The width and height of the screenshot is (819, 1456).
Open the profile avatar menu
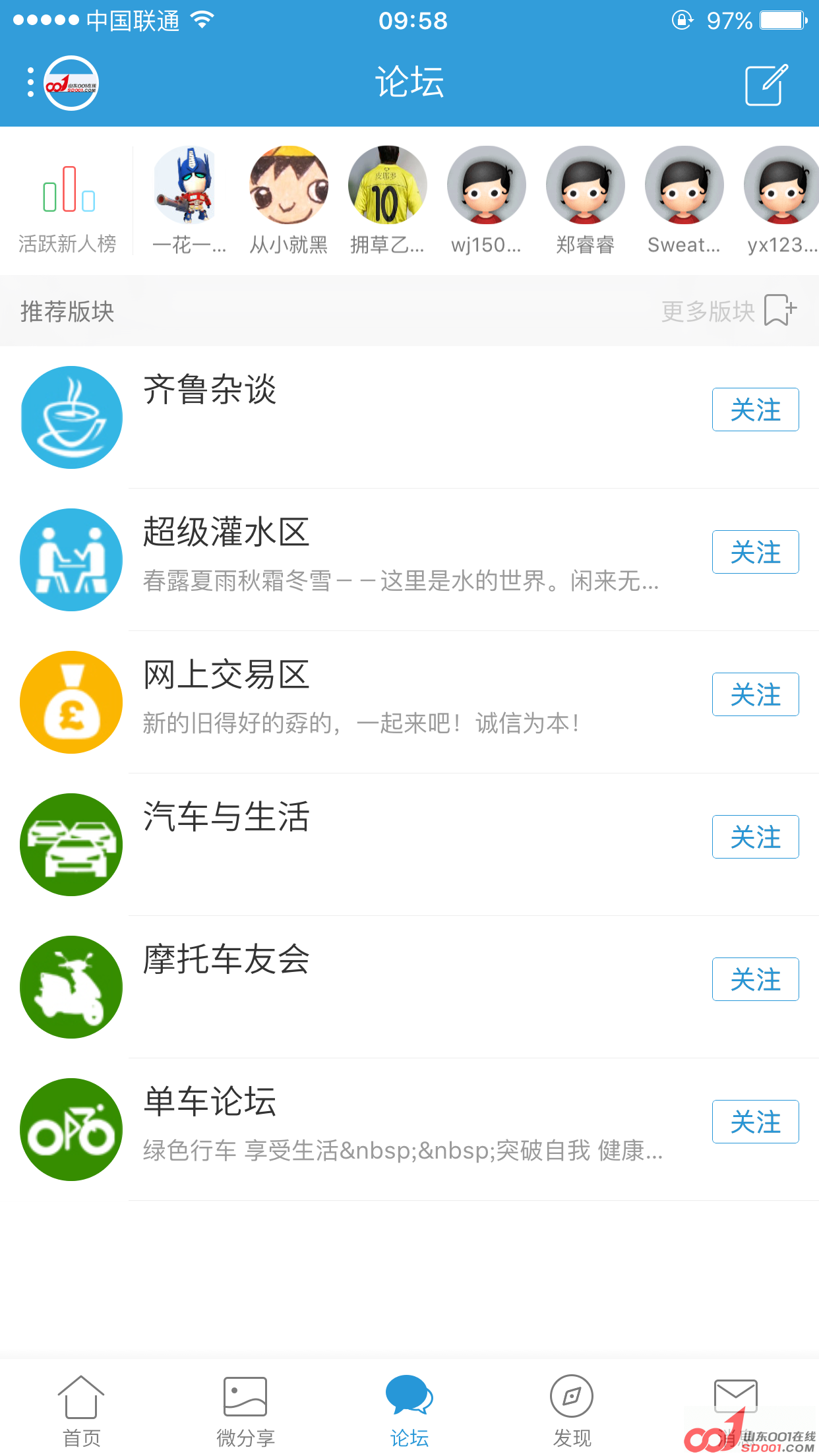coord(71,84)
